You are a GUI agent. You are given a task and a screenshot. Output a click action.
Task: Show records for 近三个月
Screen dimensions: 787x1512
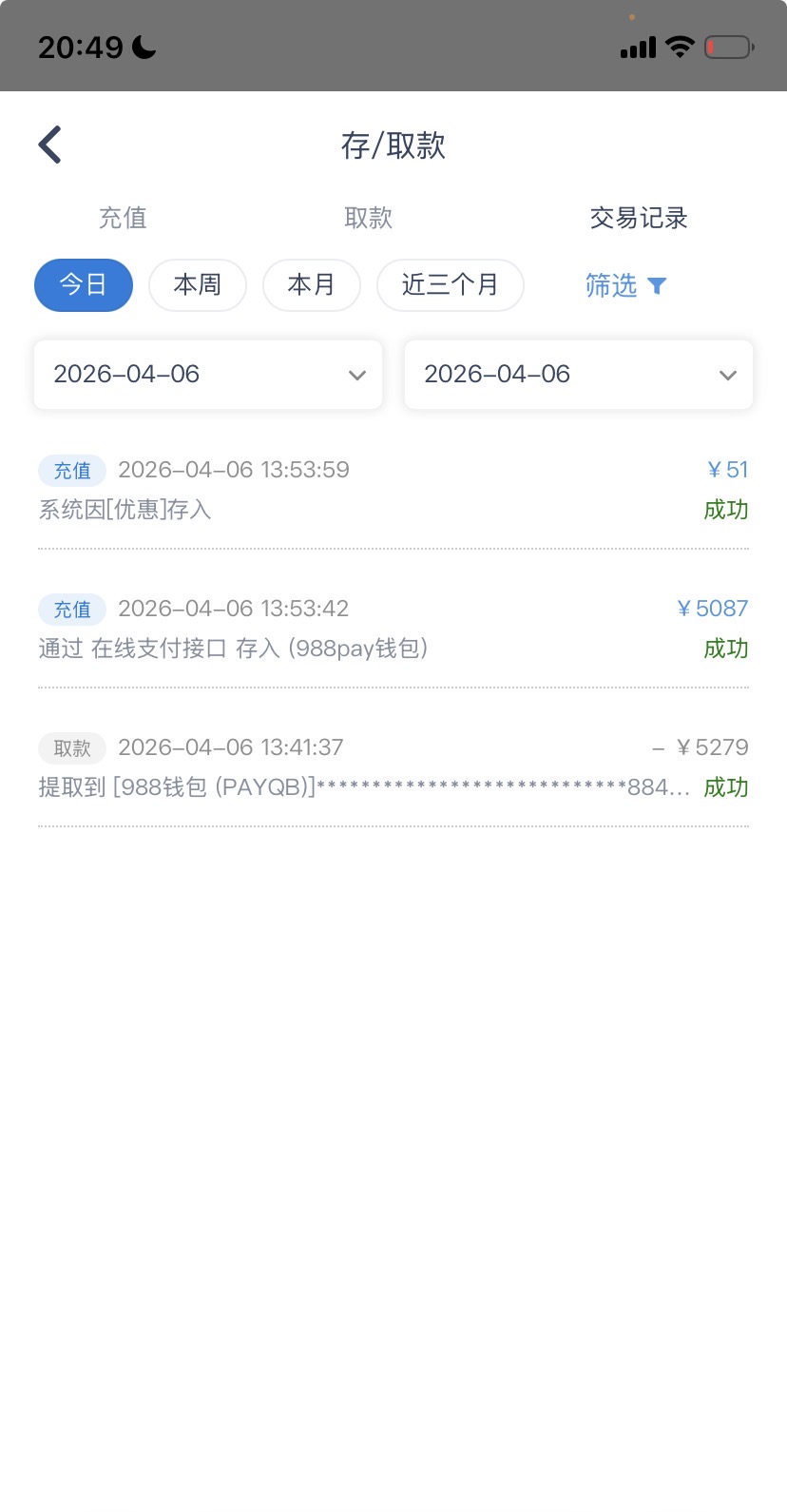point(450,284)
